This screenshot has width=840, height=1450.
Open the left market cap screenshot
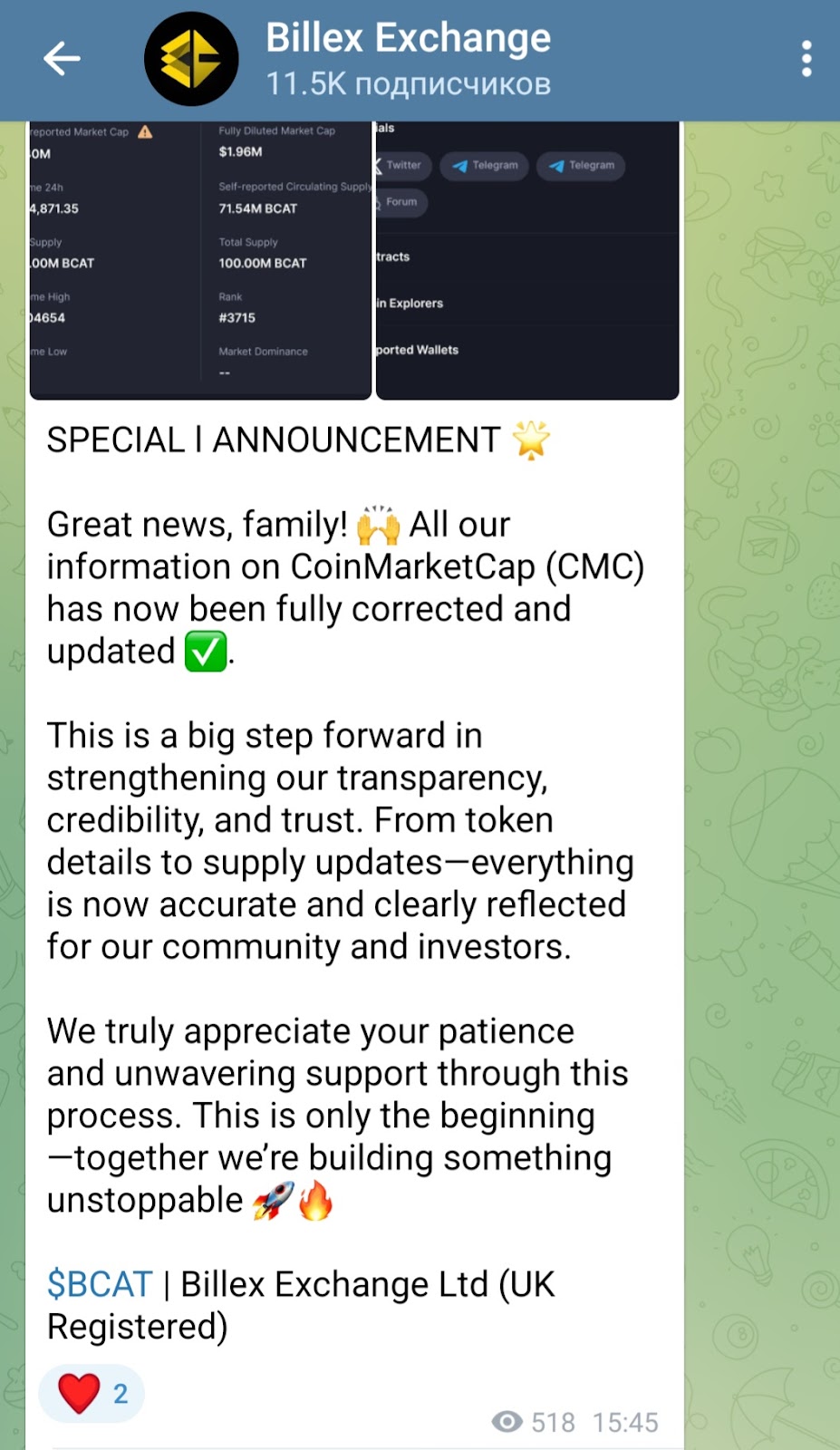(200, 260)
